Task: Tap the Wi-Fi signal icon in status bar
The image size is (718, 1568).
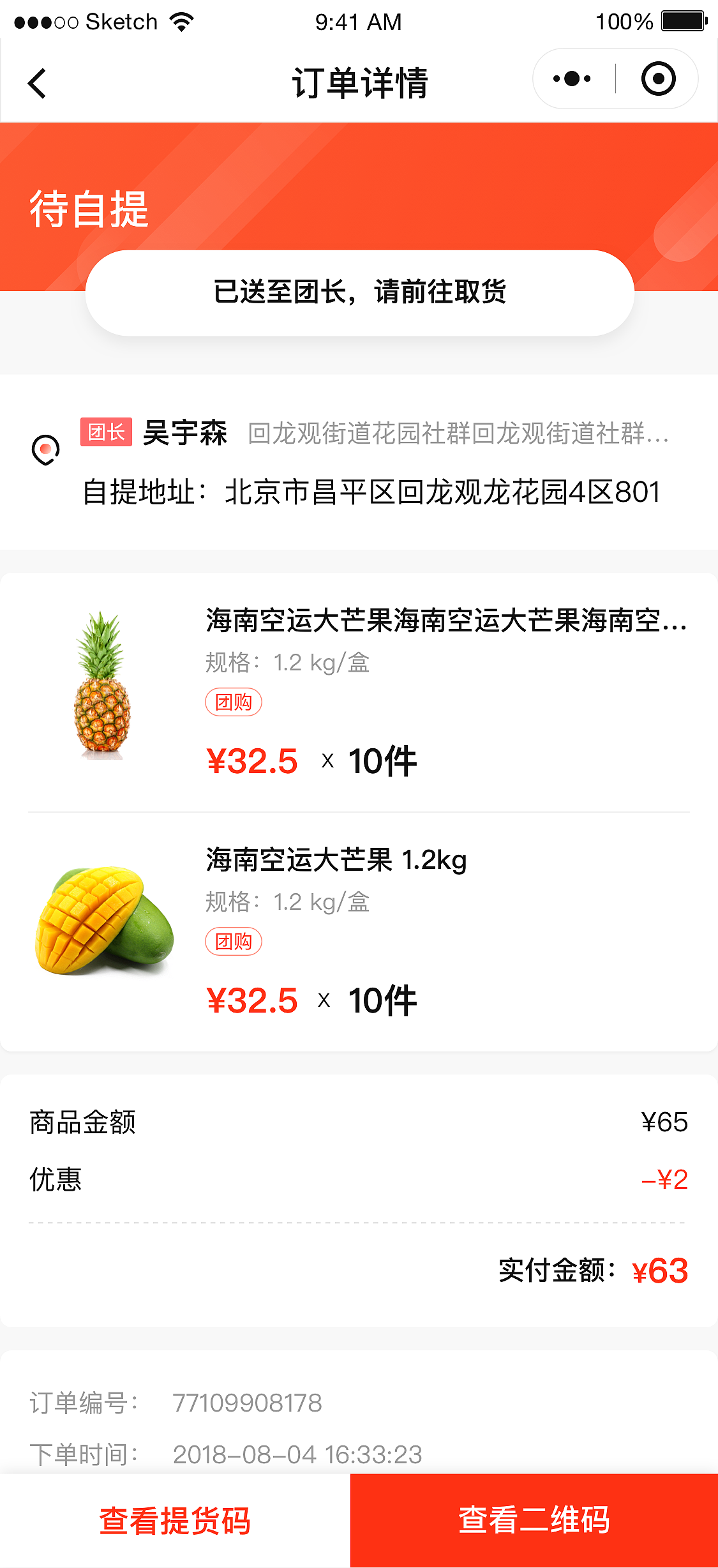Action: click(x=181, y=21)
